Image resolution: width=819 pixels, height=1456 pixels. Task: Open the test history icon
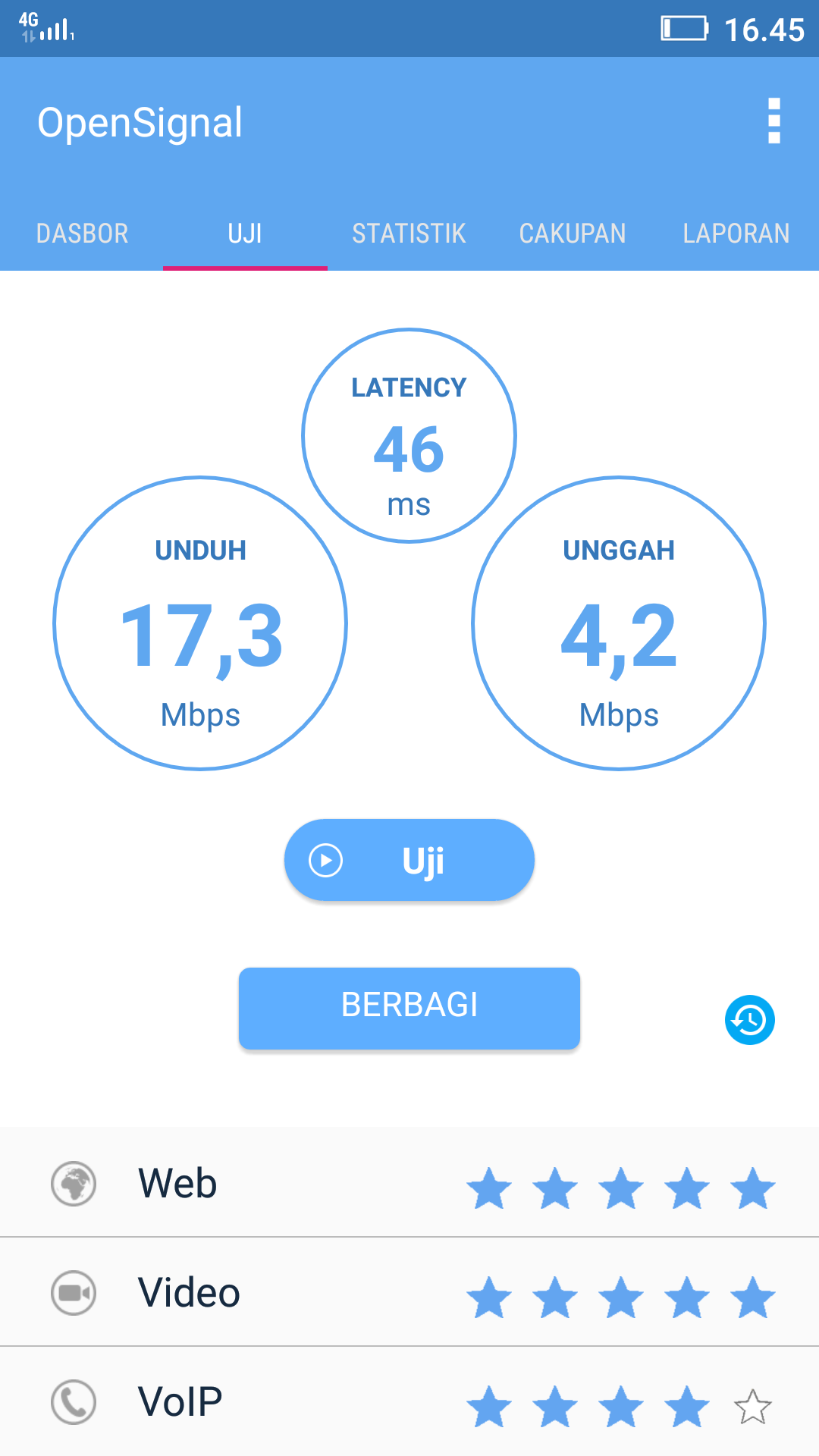pos(749,1020)
